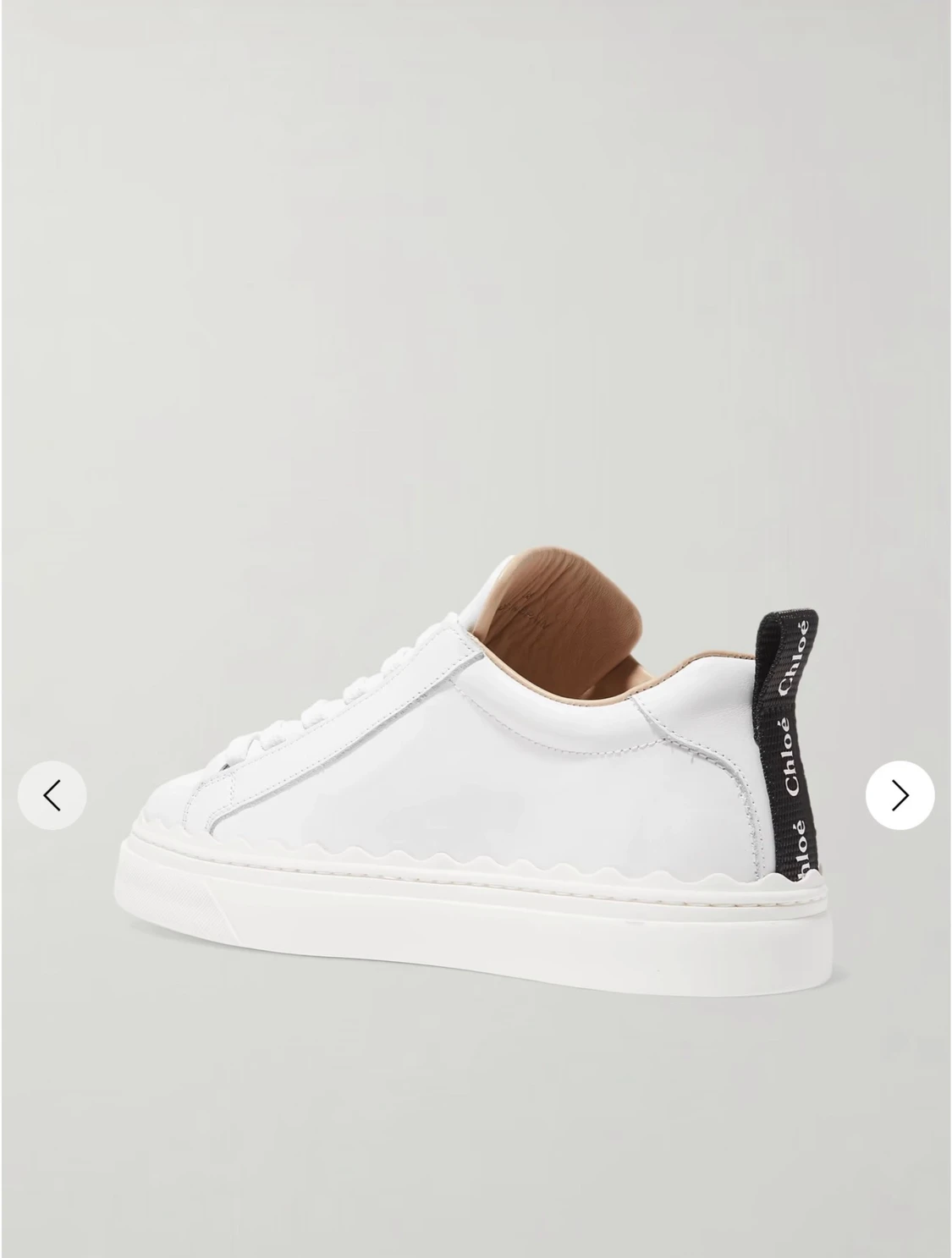Click the white circular button containing the left arrow
This screenshot has width=952, height=1258.
point(51,795)
